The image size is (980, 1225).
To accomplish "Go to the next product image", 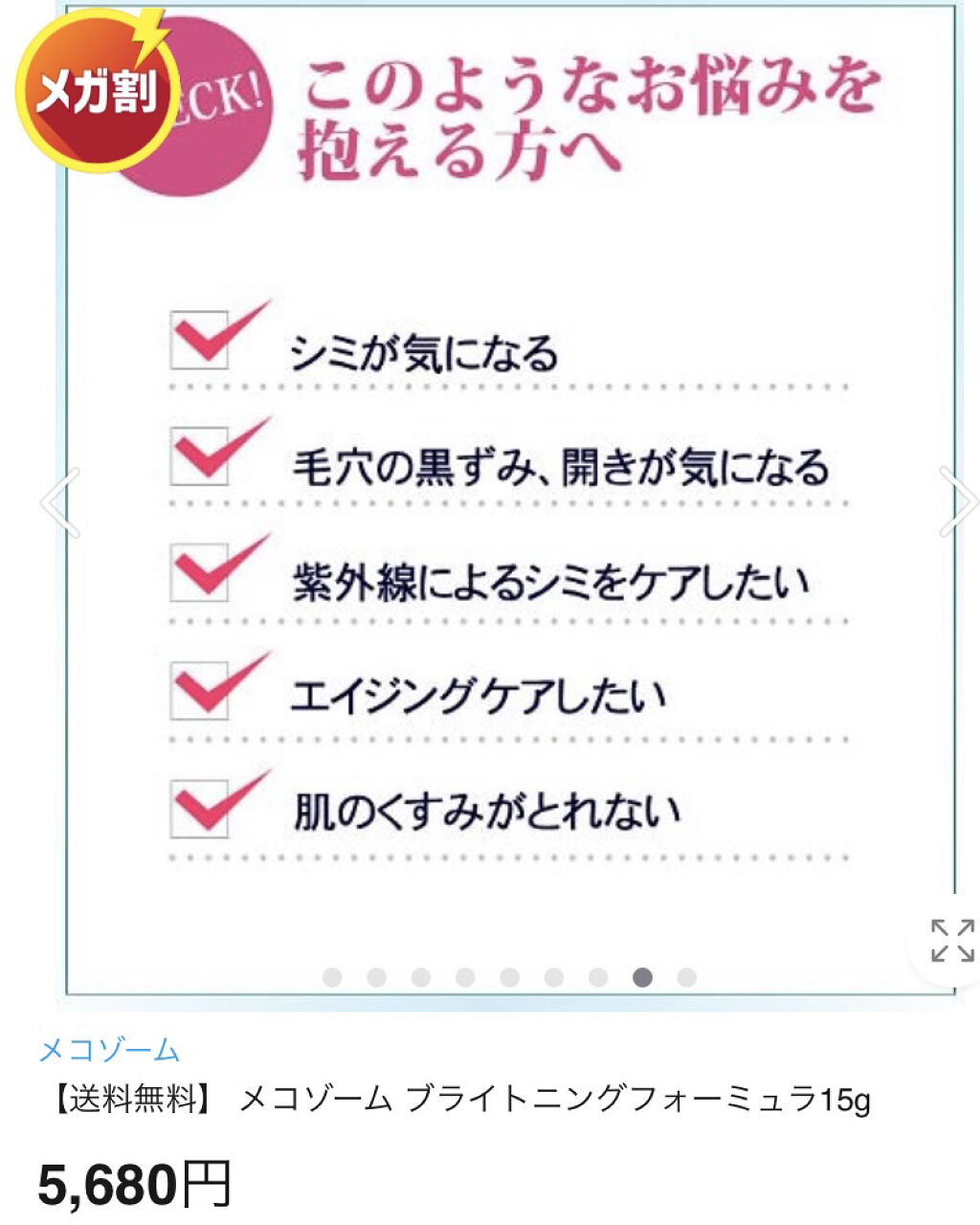I will point(957,501).
